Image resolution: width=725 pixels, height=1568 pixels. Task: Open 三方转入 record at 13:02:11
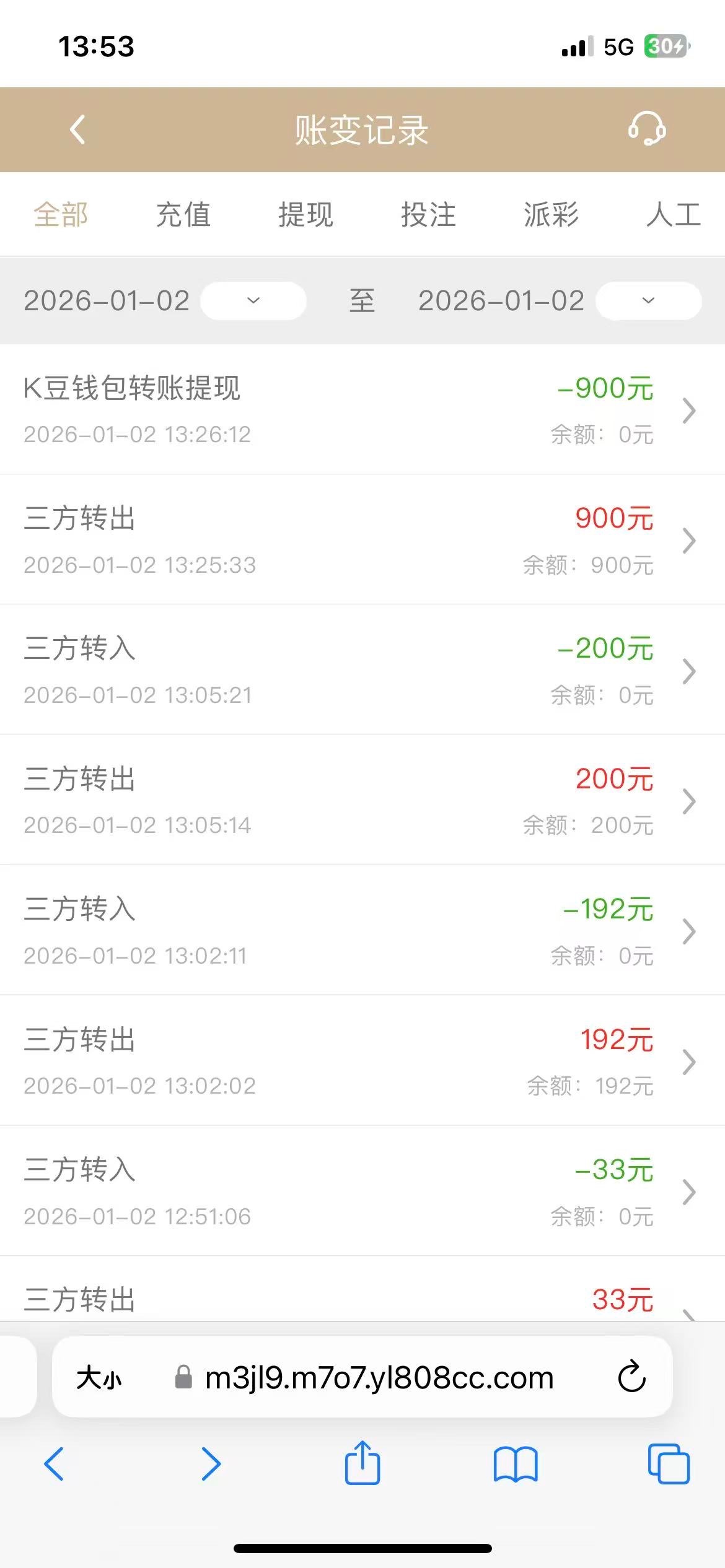point(362,931)
